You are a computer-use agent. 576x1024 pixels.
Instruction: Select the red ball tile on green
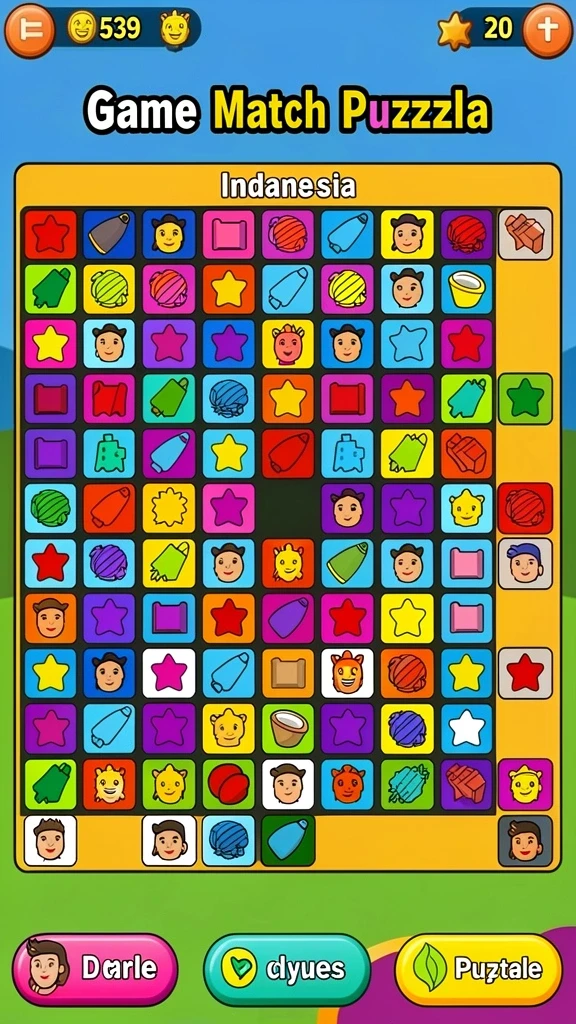tap(229, 784)
